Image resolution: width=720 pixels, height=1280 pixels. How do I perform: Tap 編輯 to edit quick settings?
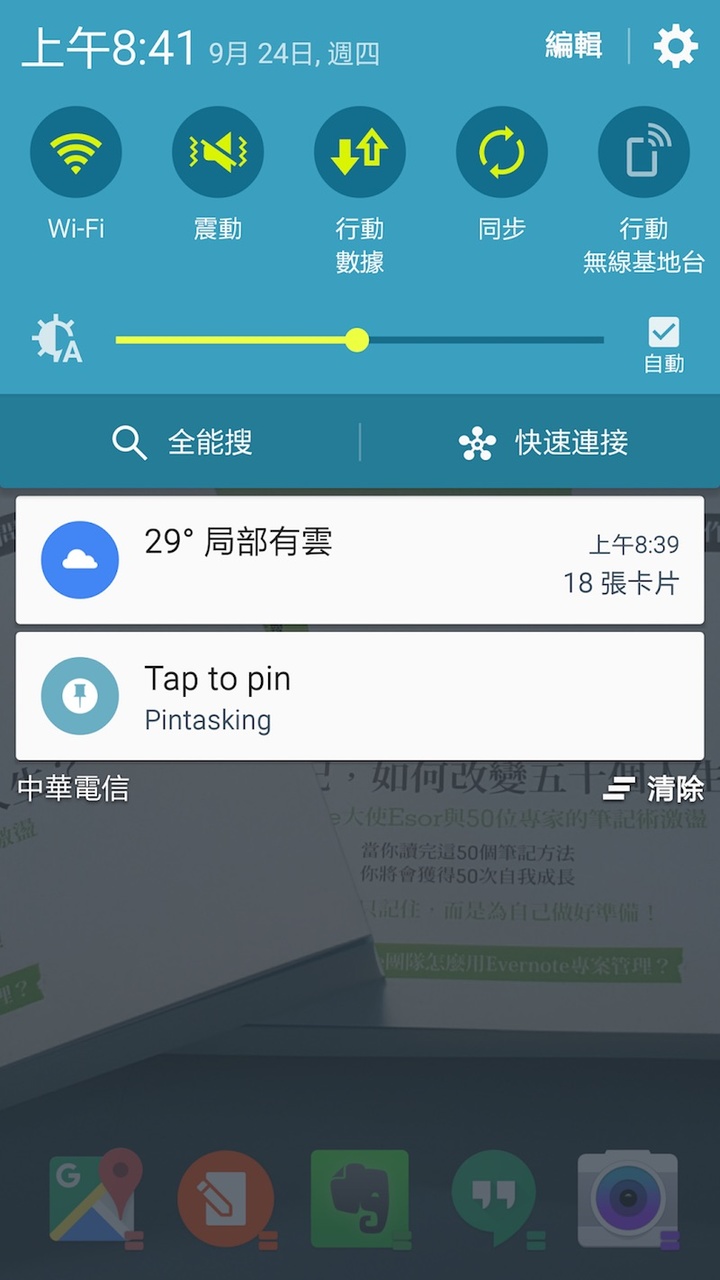point(573,46)
